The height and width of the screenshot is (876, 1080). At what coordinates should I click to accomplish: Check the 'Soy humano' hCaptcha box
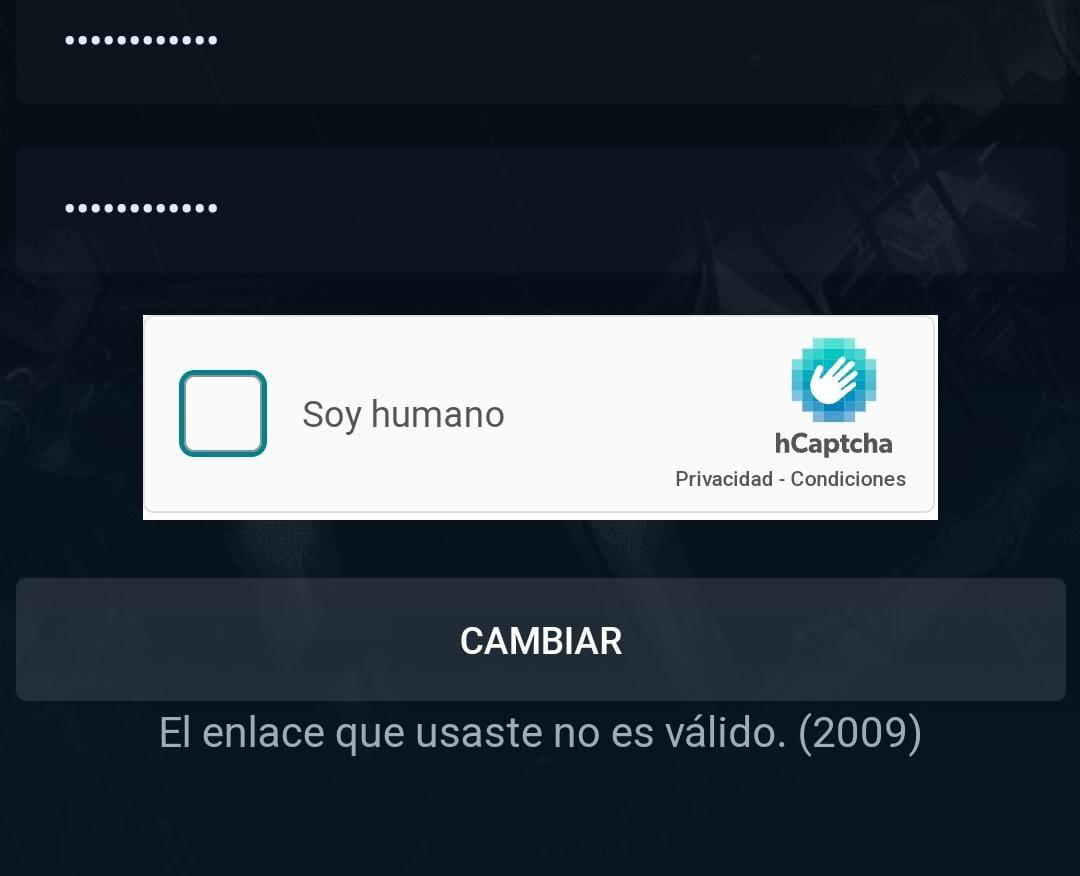pos(222,413)
